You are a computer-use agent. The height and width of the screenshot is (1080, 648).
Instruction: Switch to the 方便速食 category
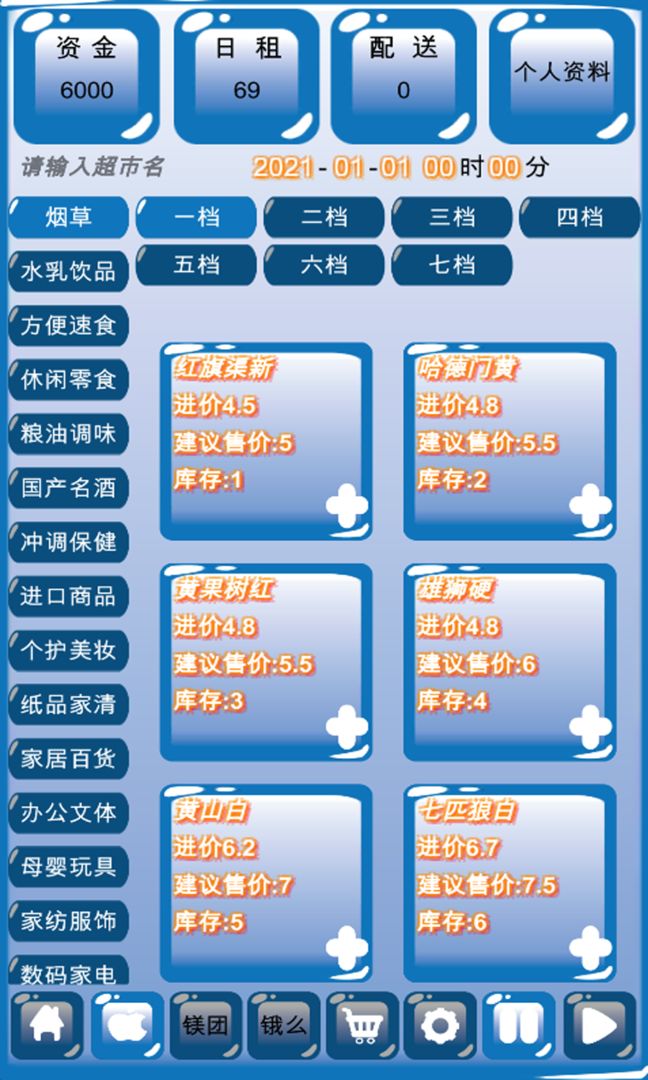coord(68,325)
